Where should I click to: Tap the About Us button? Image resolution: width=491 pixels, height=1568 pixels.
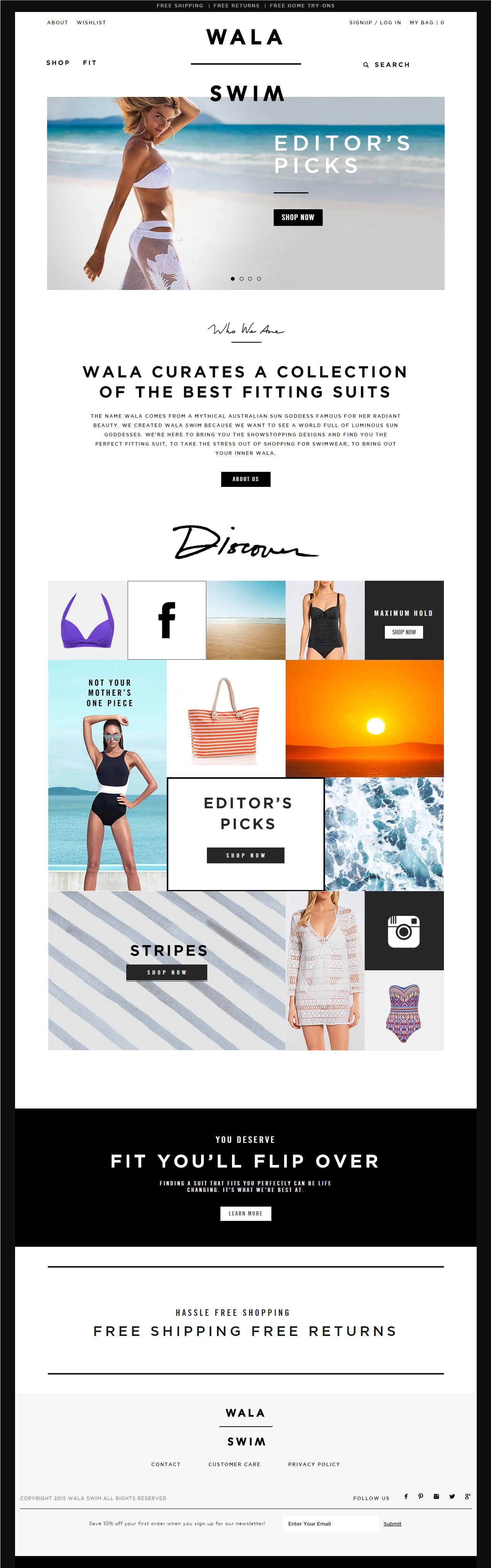[x=245, y=479]
